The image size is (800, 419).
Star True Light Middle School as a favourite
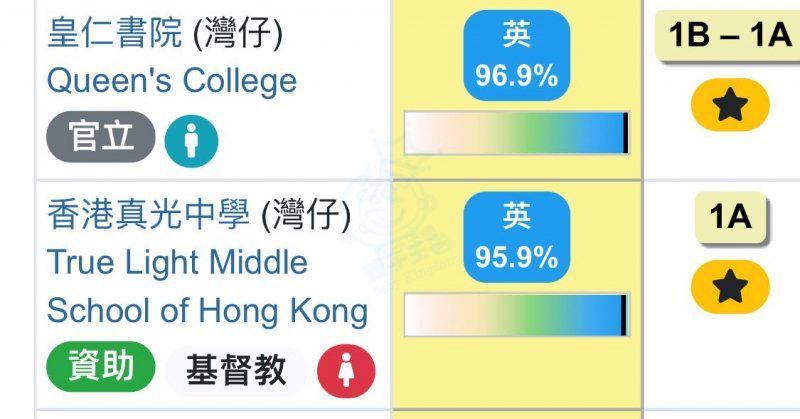730,288
